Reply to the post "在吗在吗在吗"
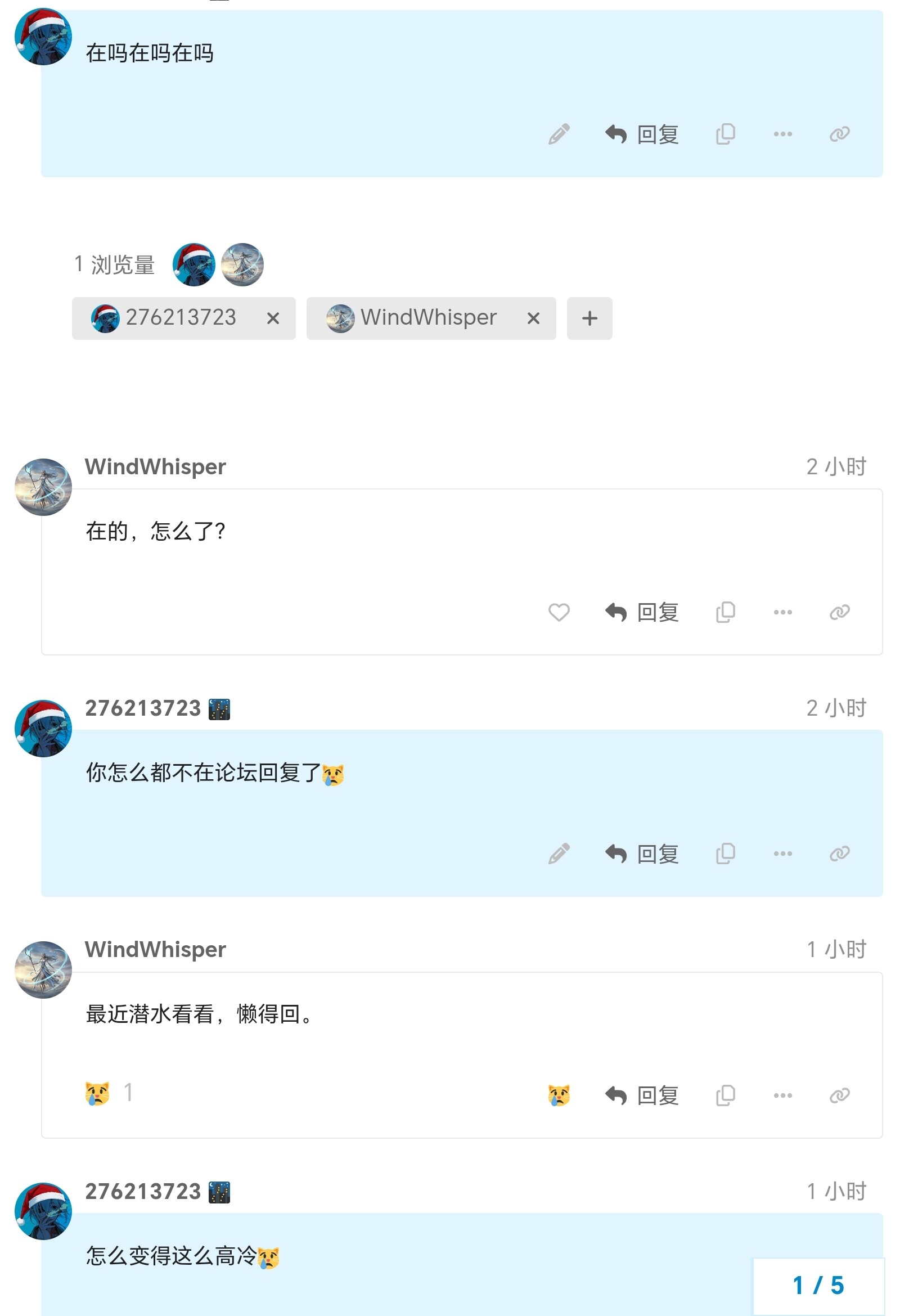The height and width of the screenshot is (1316, 900). click(x=642, y=134)
